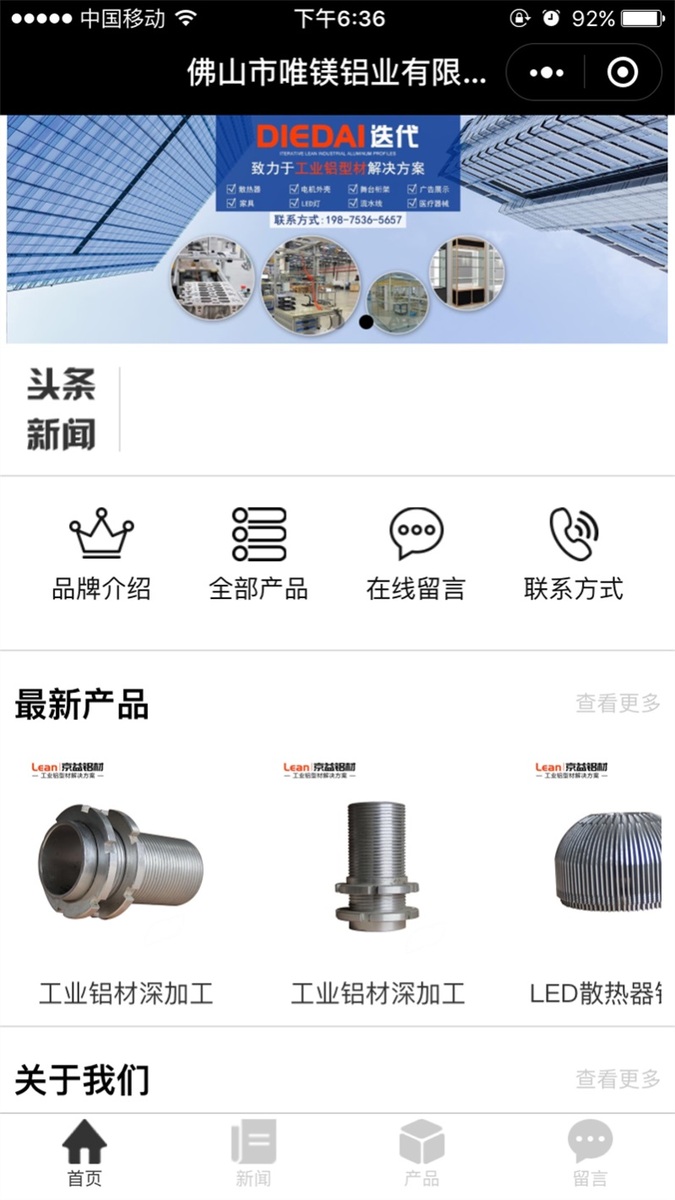Switch to the 新闻 tab
The image size is (675, 1200).
[253, 1153]
